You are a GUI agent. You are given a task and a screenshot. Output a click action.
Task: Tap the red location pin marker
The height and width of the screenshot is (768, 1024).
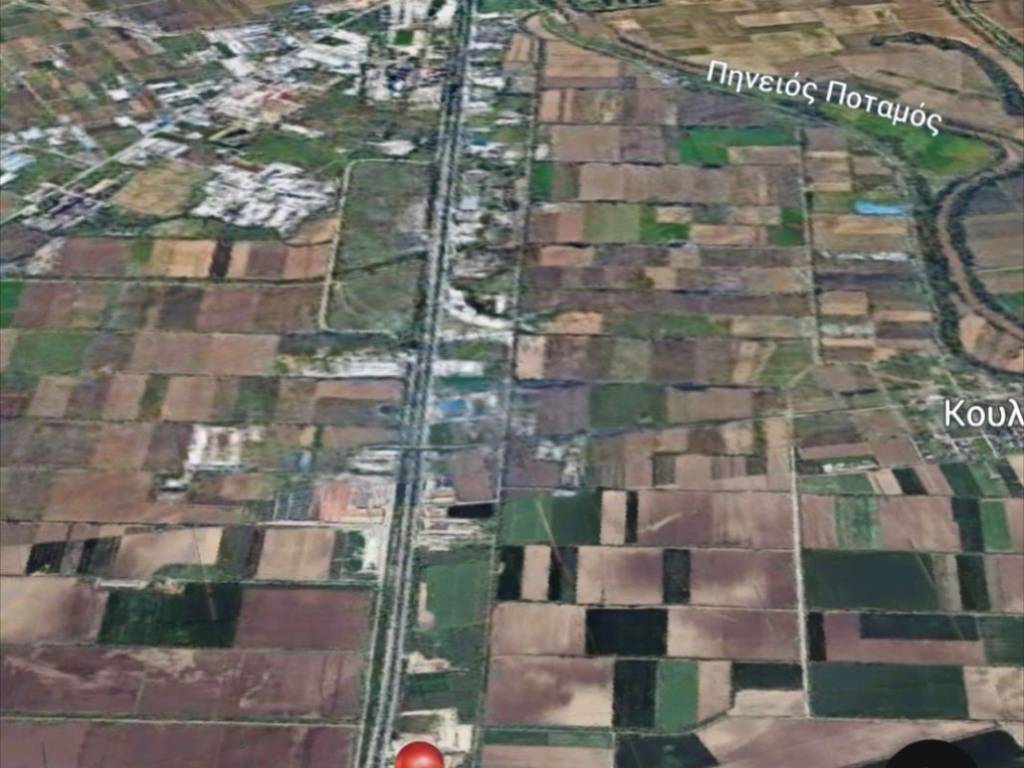pos(419,757)
